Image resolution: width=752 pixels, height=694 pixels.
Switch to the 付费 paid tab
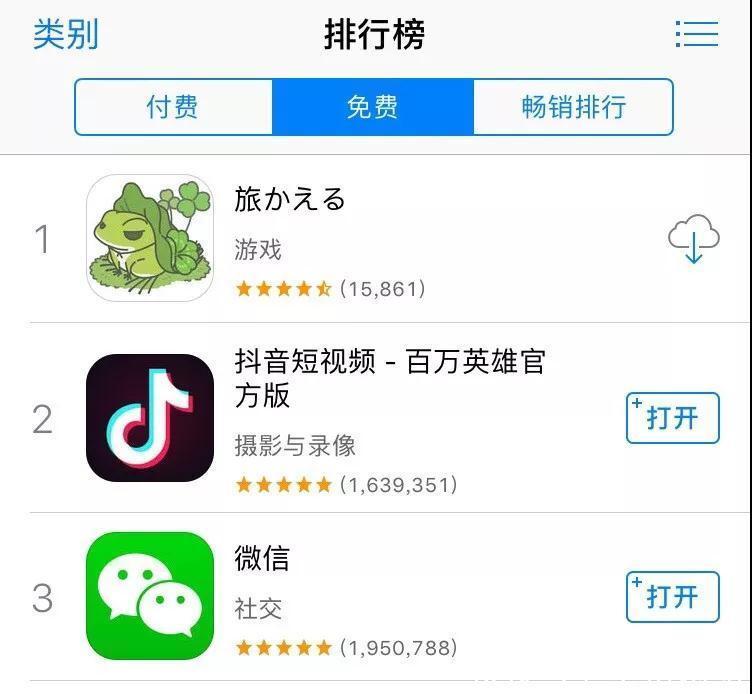coord(173,107)
